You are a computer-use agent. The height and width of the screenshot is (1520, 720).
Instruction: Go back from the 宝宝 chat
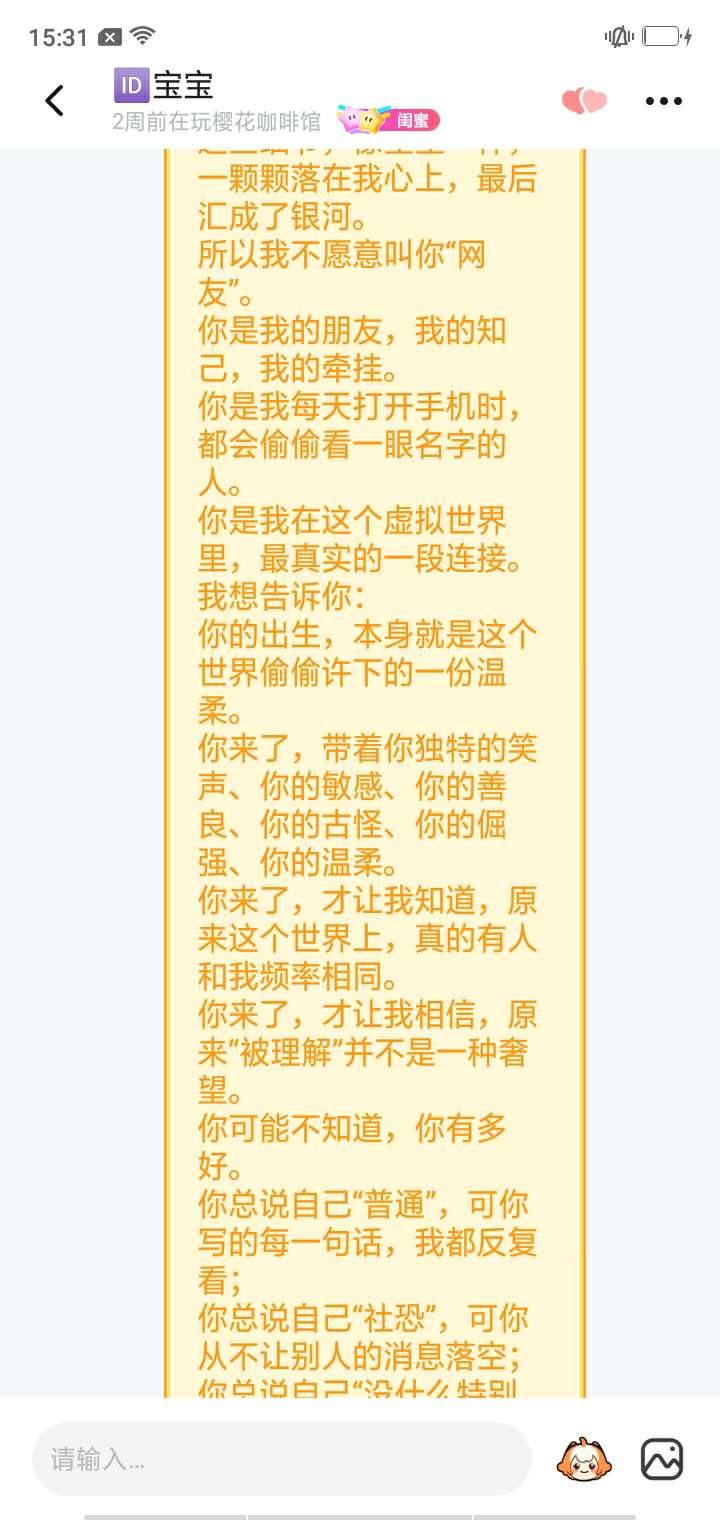[x=55, y=100]
